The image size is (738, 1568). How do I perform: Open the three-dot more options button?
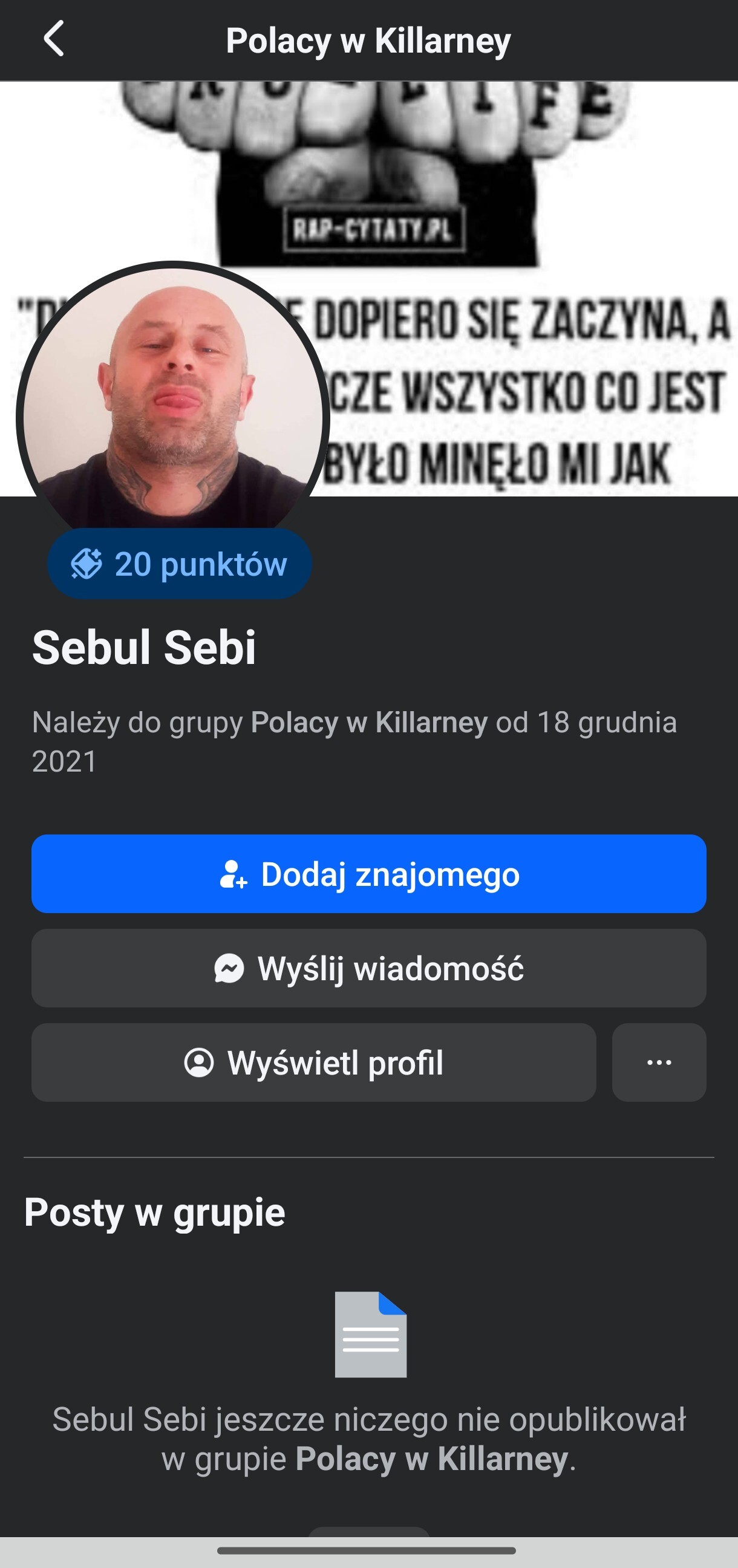tap(659, 1062)
